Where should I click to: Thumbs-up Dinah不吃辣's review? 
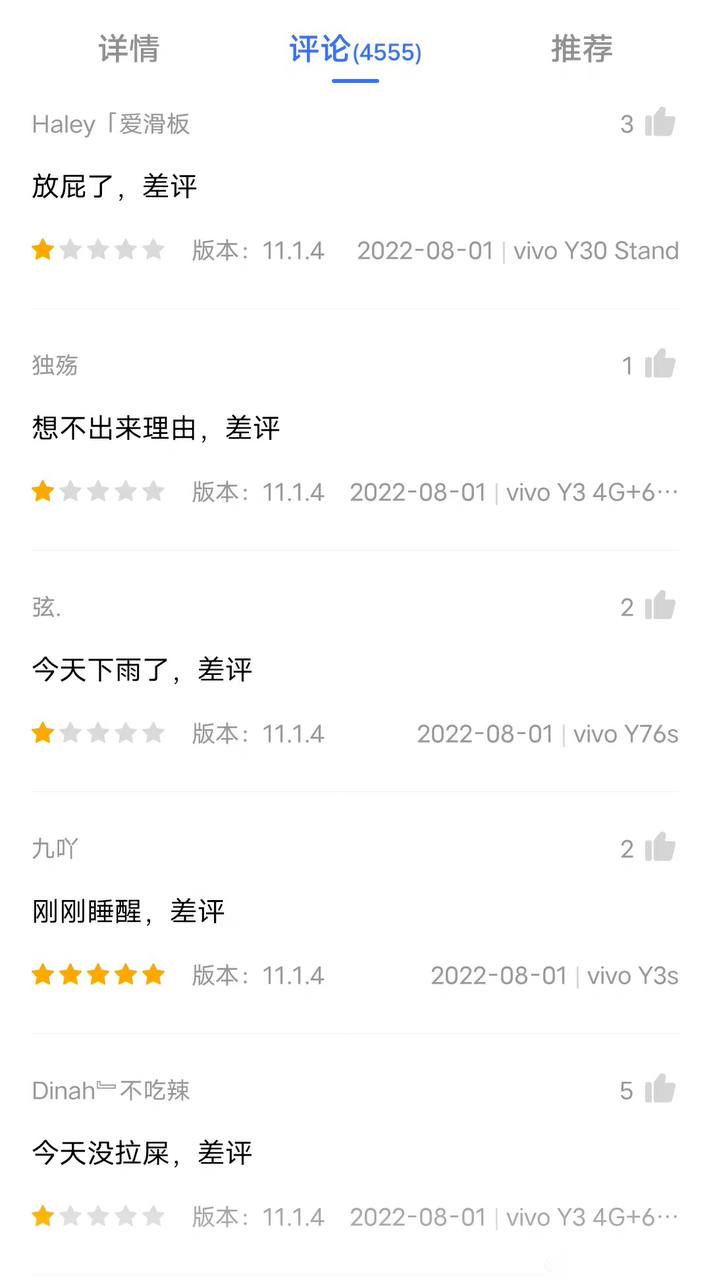tap(660, 1089)
